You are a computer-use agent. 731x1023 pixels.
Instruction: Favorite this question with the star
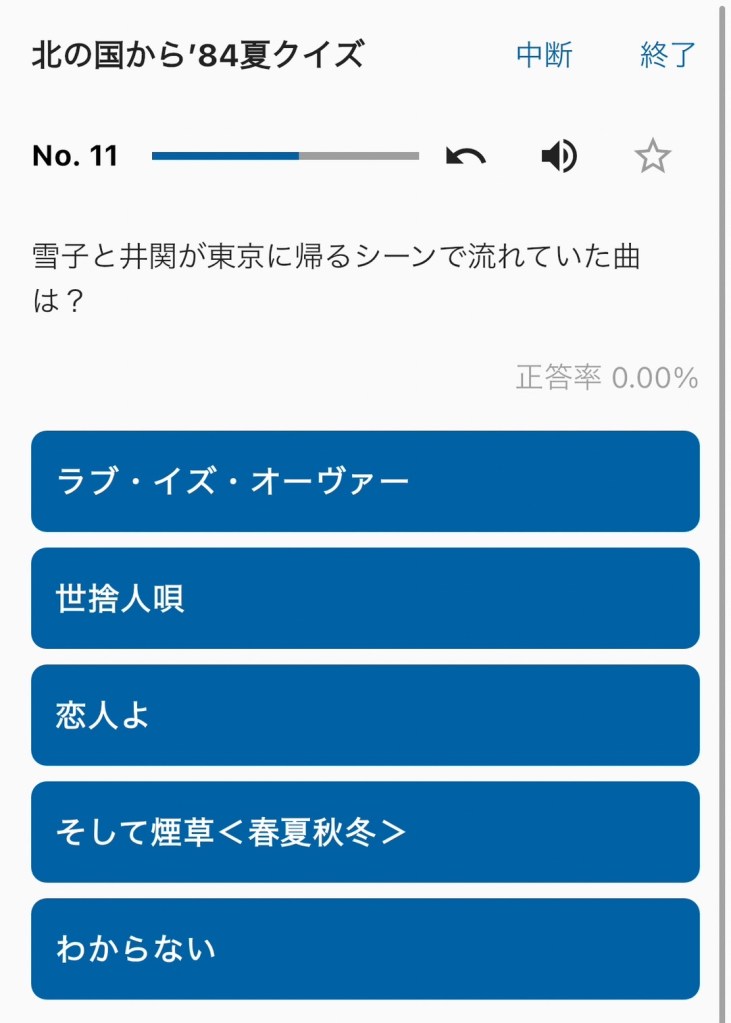[x=653, y=156]
